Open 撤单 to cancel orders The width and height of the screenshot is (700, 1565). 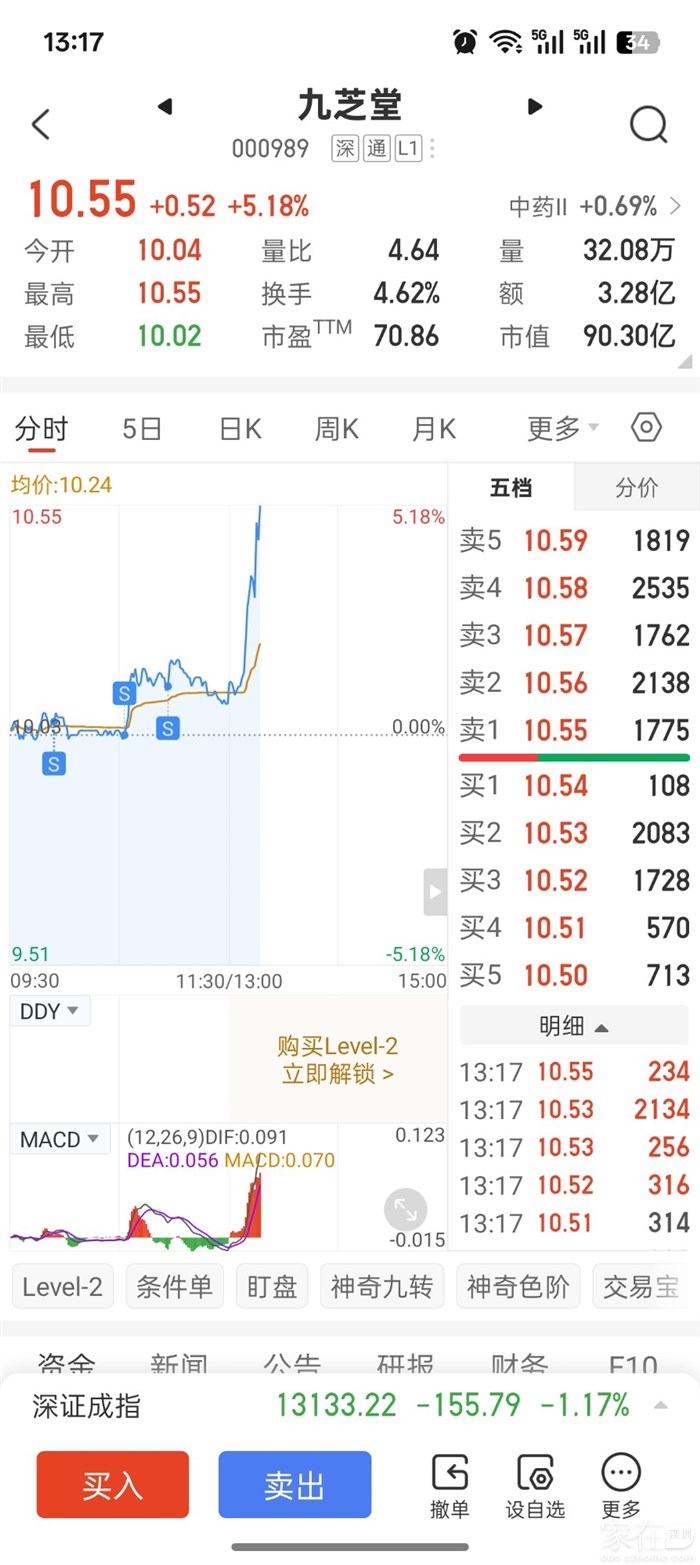pos(450,1487)
